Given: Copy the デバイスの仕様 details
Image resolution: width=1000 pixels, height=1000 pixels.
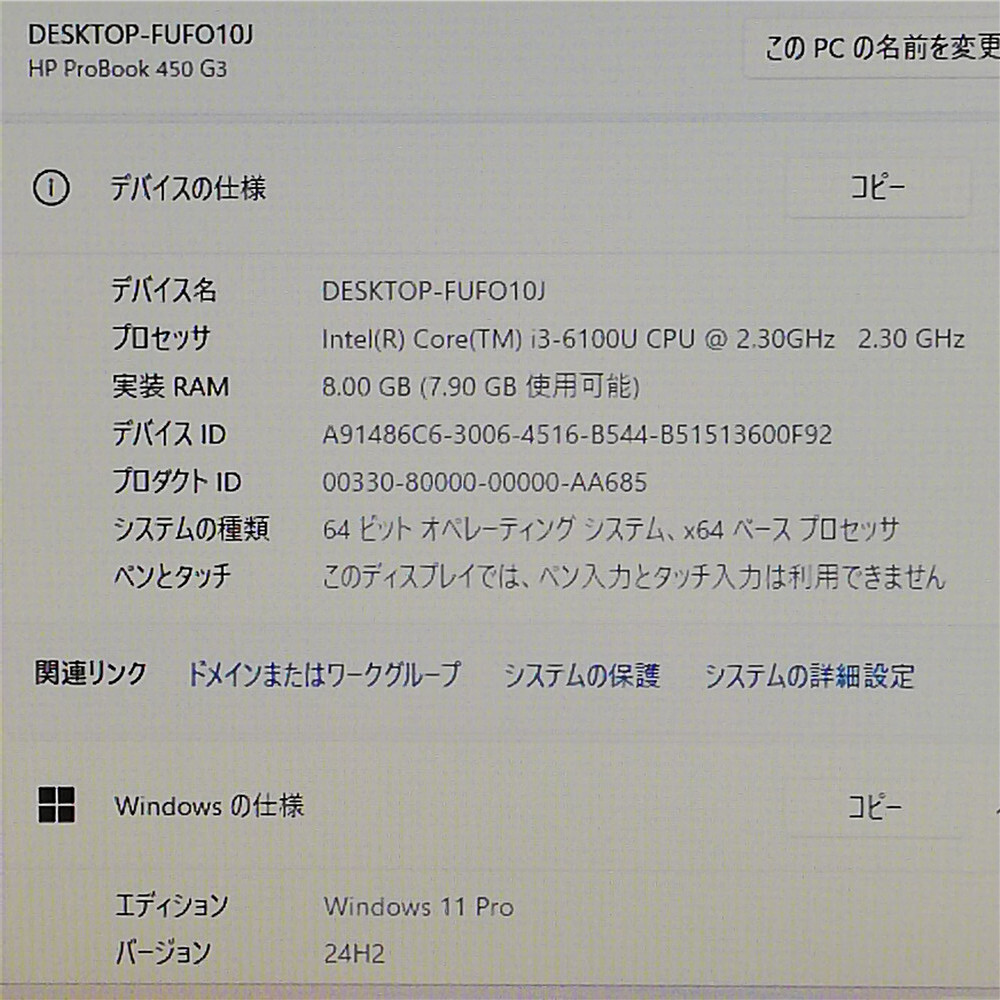Looking at the screenshot, I should tap(877, 188).
